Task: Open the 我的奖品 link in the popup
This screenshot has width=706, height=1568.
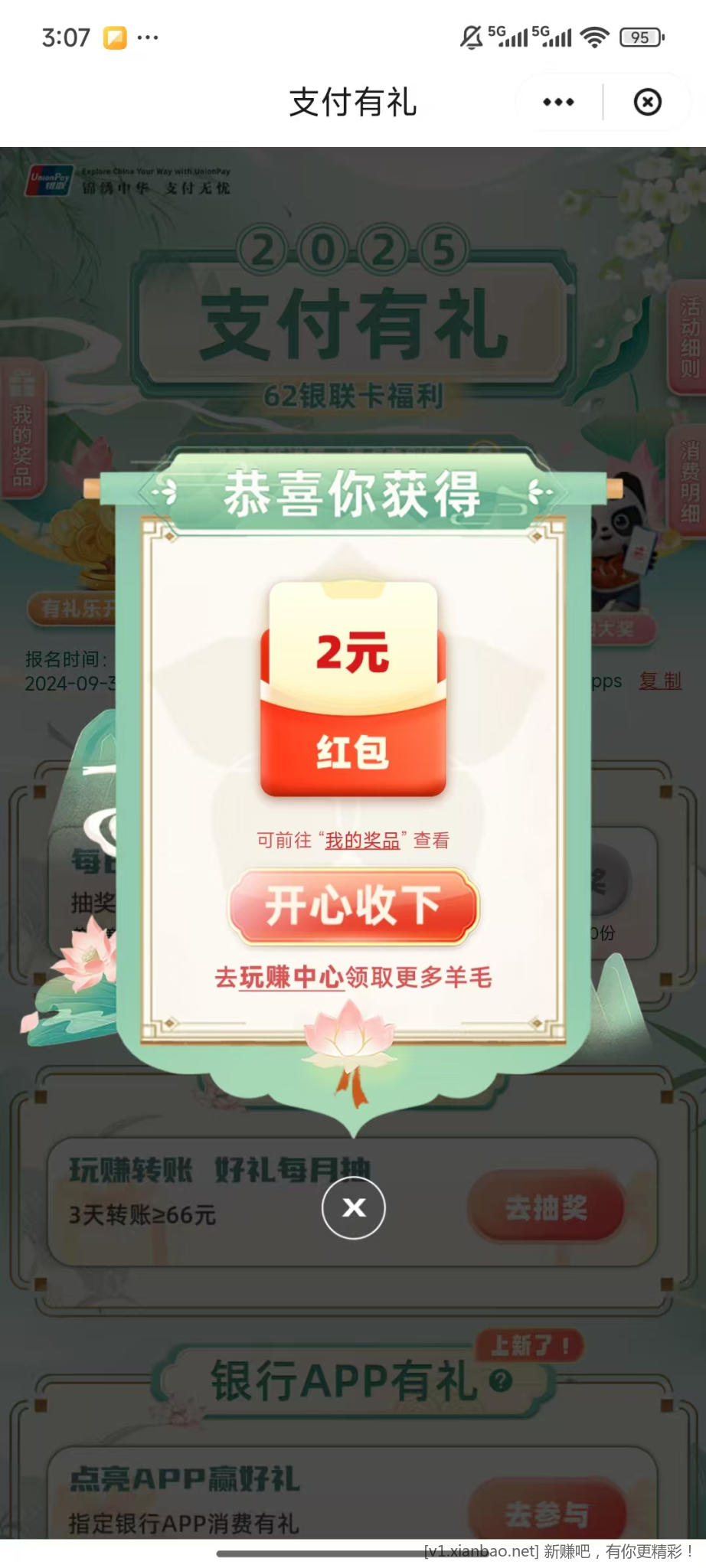Action: [x=362, y=841]
